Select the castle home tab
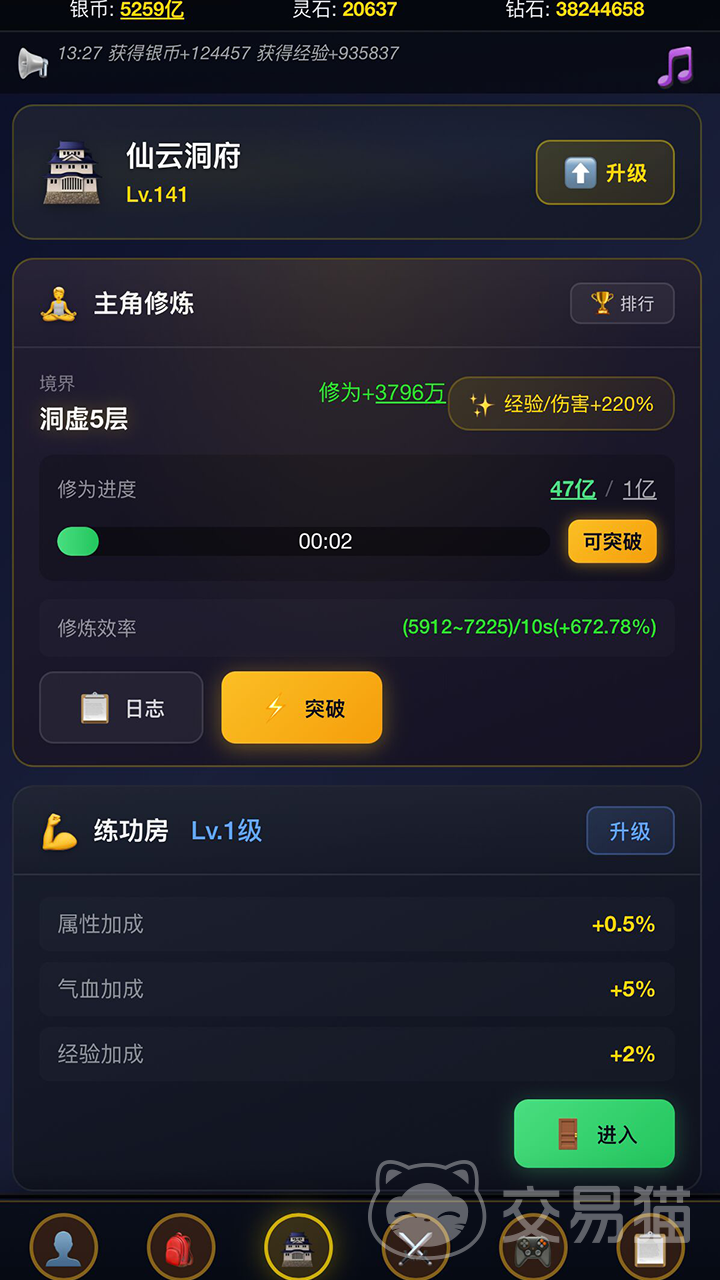 pyautogui.click(x=298, y=1247)
